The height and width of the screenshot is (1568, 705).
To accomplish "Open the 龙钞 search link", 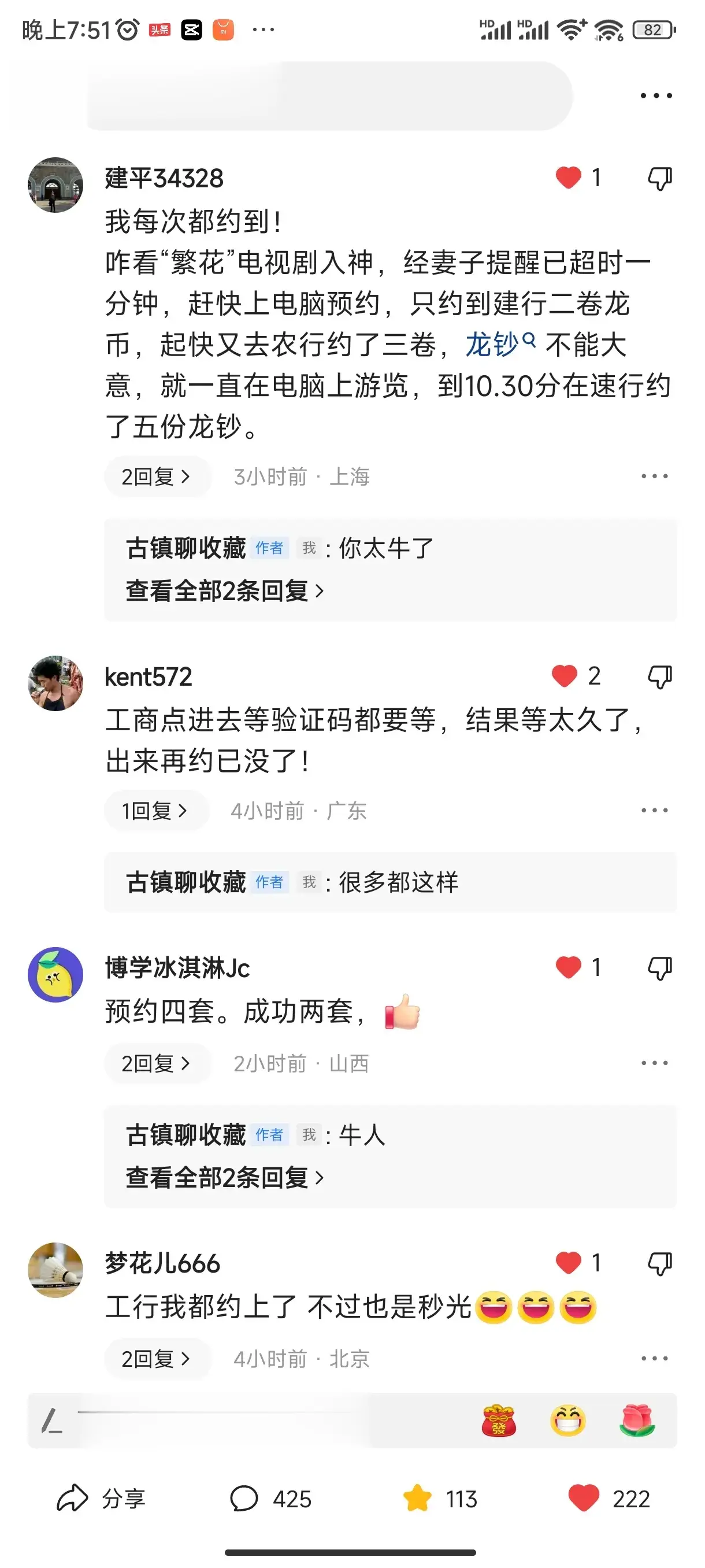I will pos(499,345).
